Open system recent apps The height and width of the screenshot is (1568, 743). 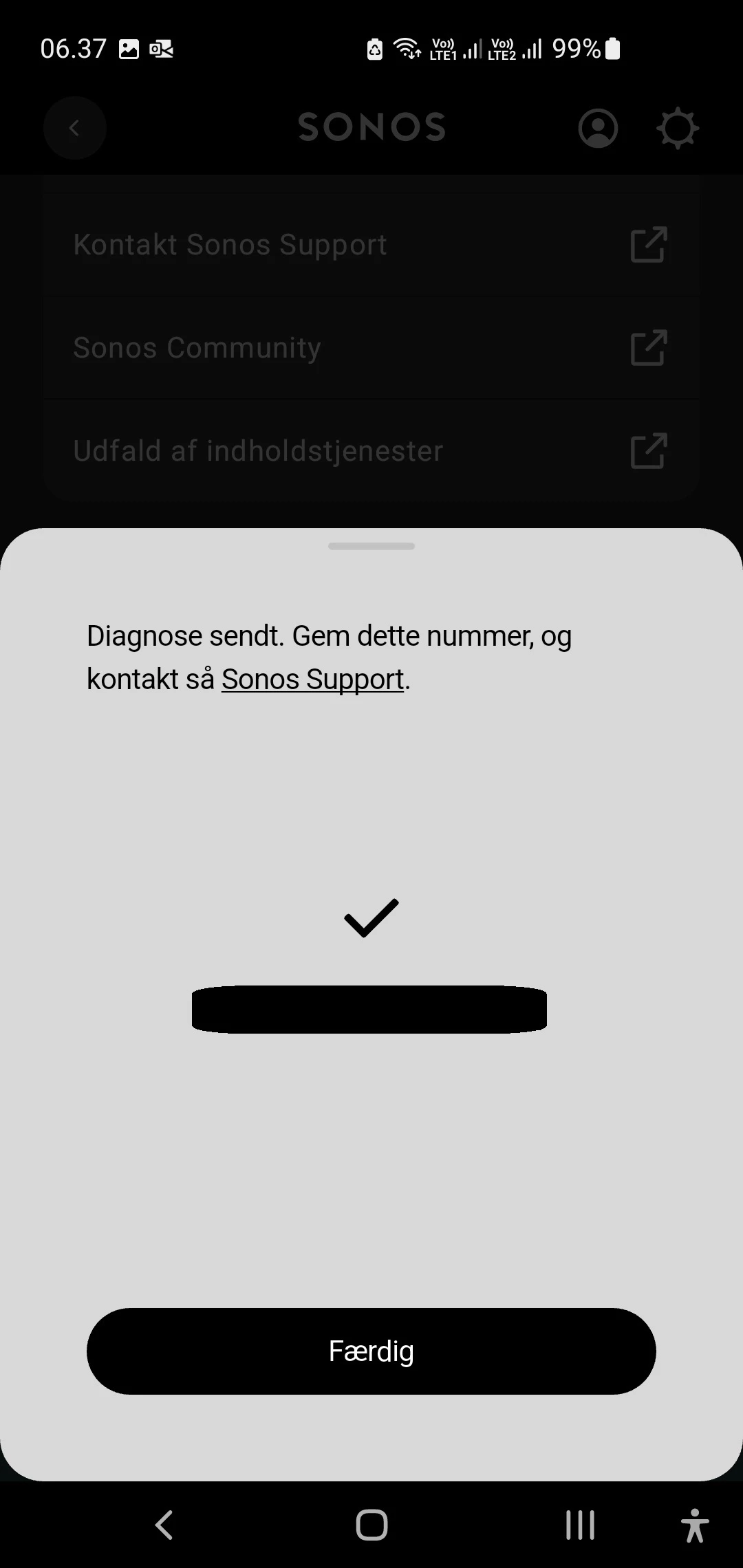coord(580,1525)
